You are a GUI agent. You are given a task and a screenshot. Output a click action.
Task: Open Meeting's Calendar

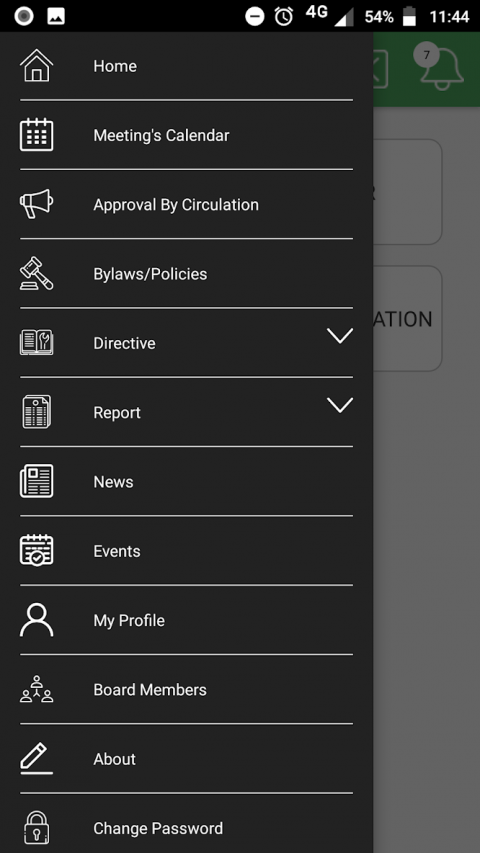(187, 135)
